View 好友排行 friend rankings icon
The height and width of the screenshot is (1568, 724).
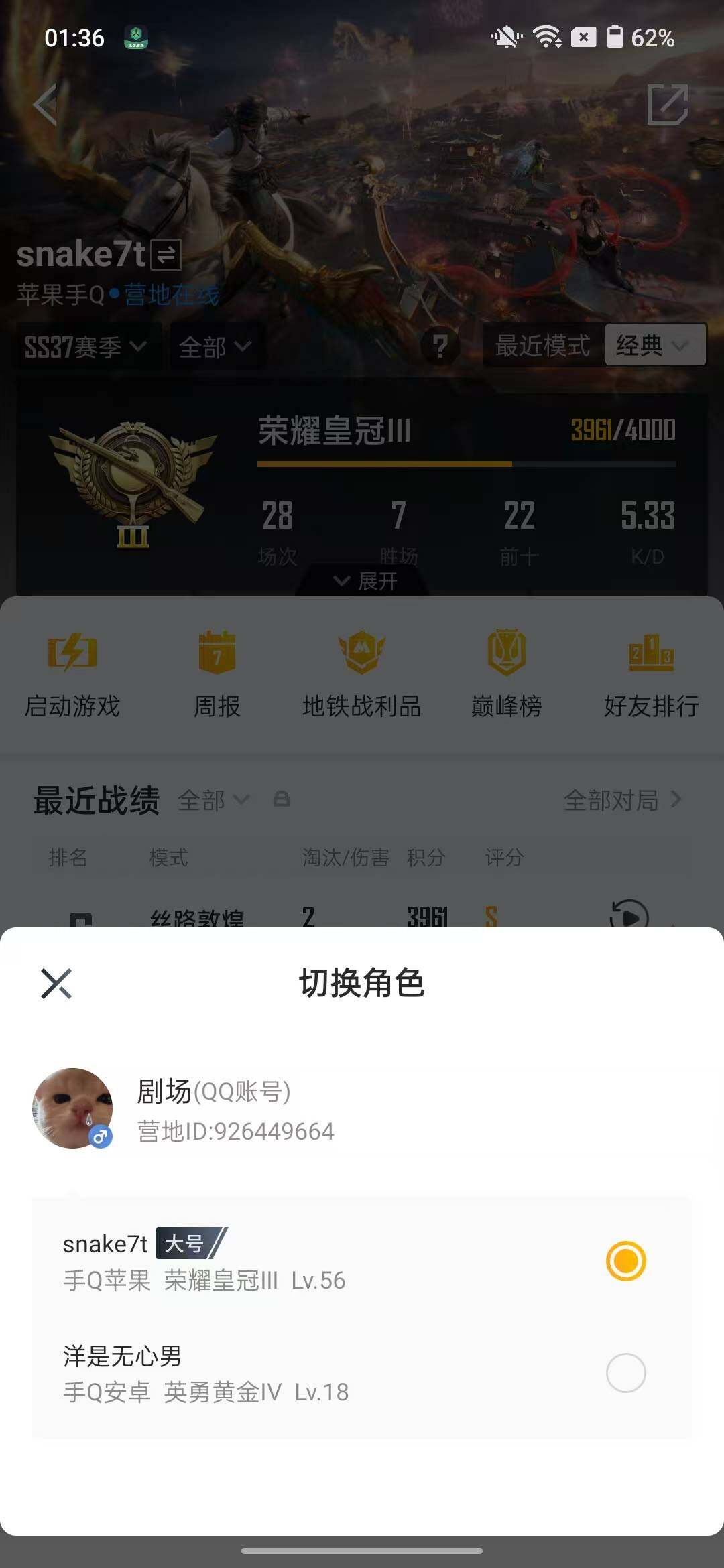point(652,670)
